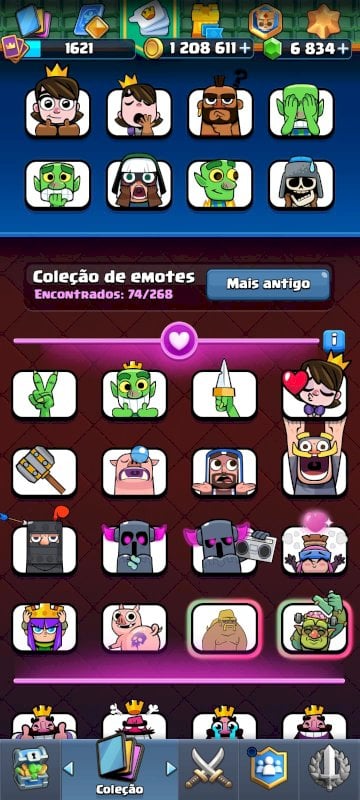360x800 pixels.
Task: Open the blue info icon
Action: tap(334, 340)
